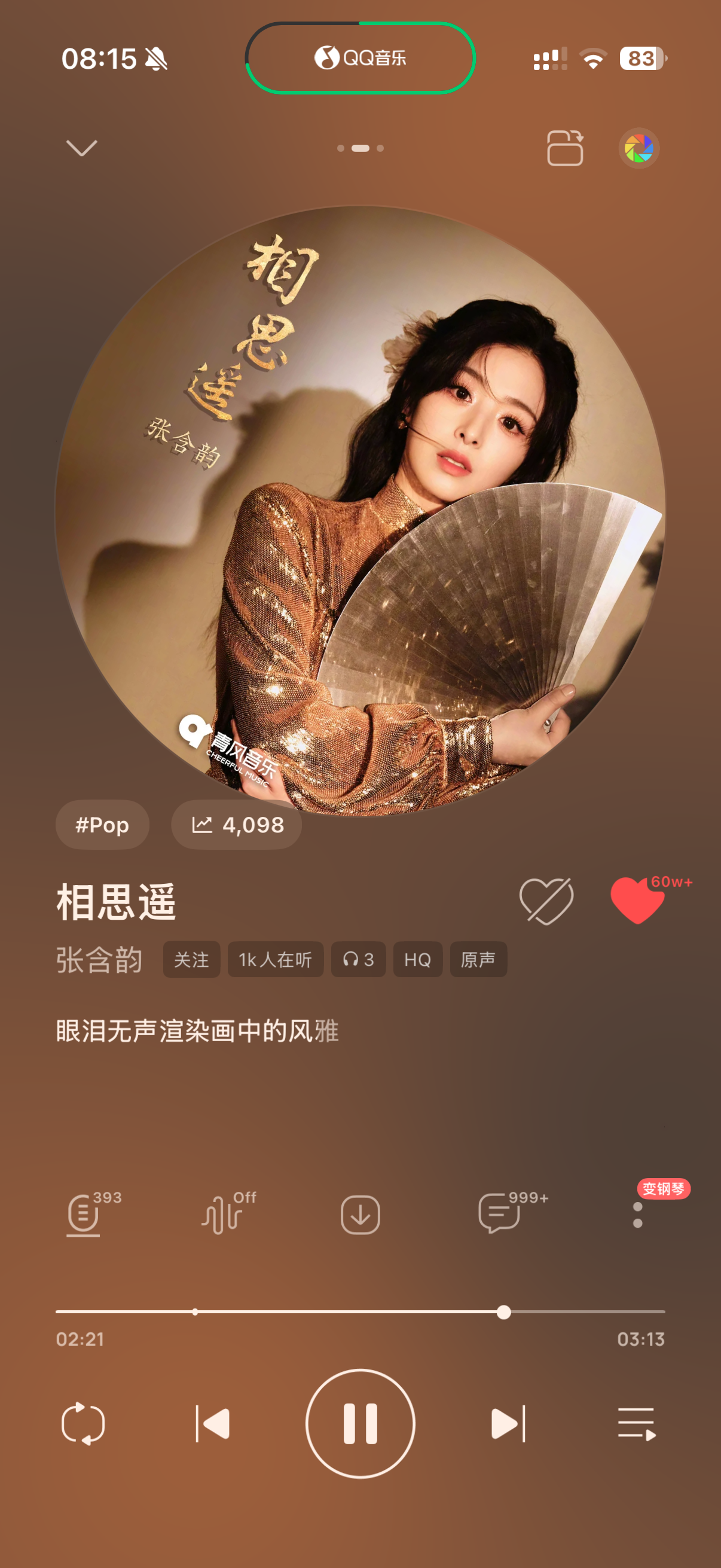Follow the artist with 关注 button
721x1568 pixels.
click(x=191, y=960)
